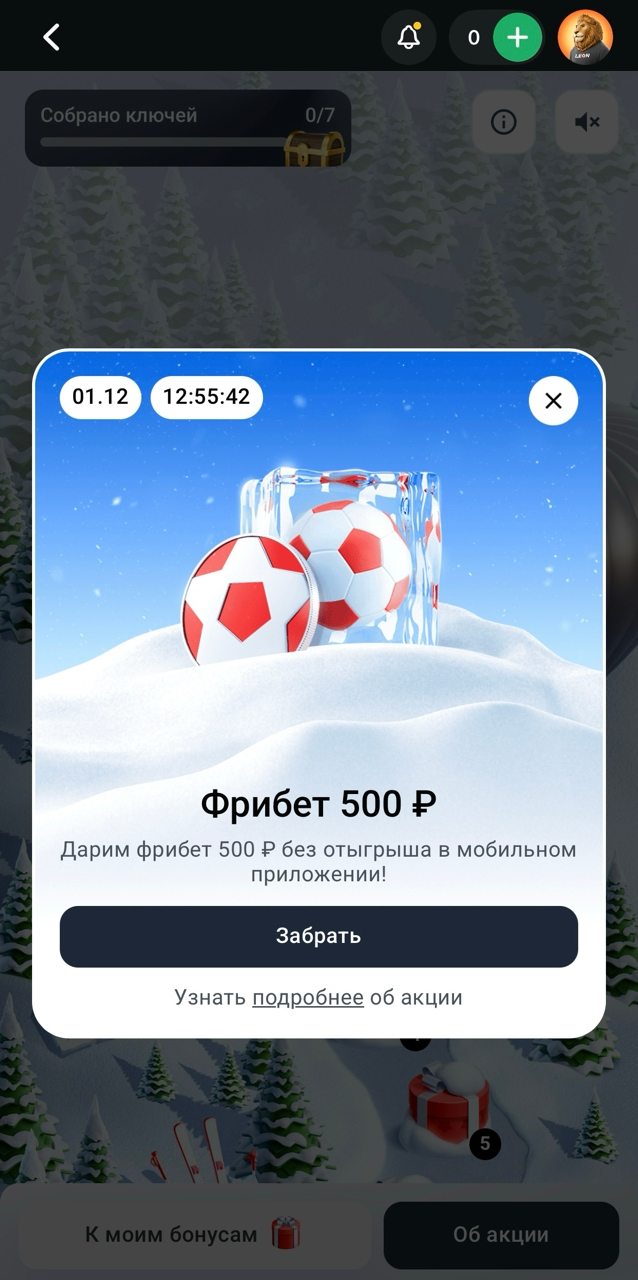
Task: Open the lion profile avatar
Action: click(x=585, y=38)
